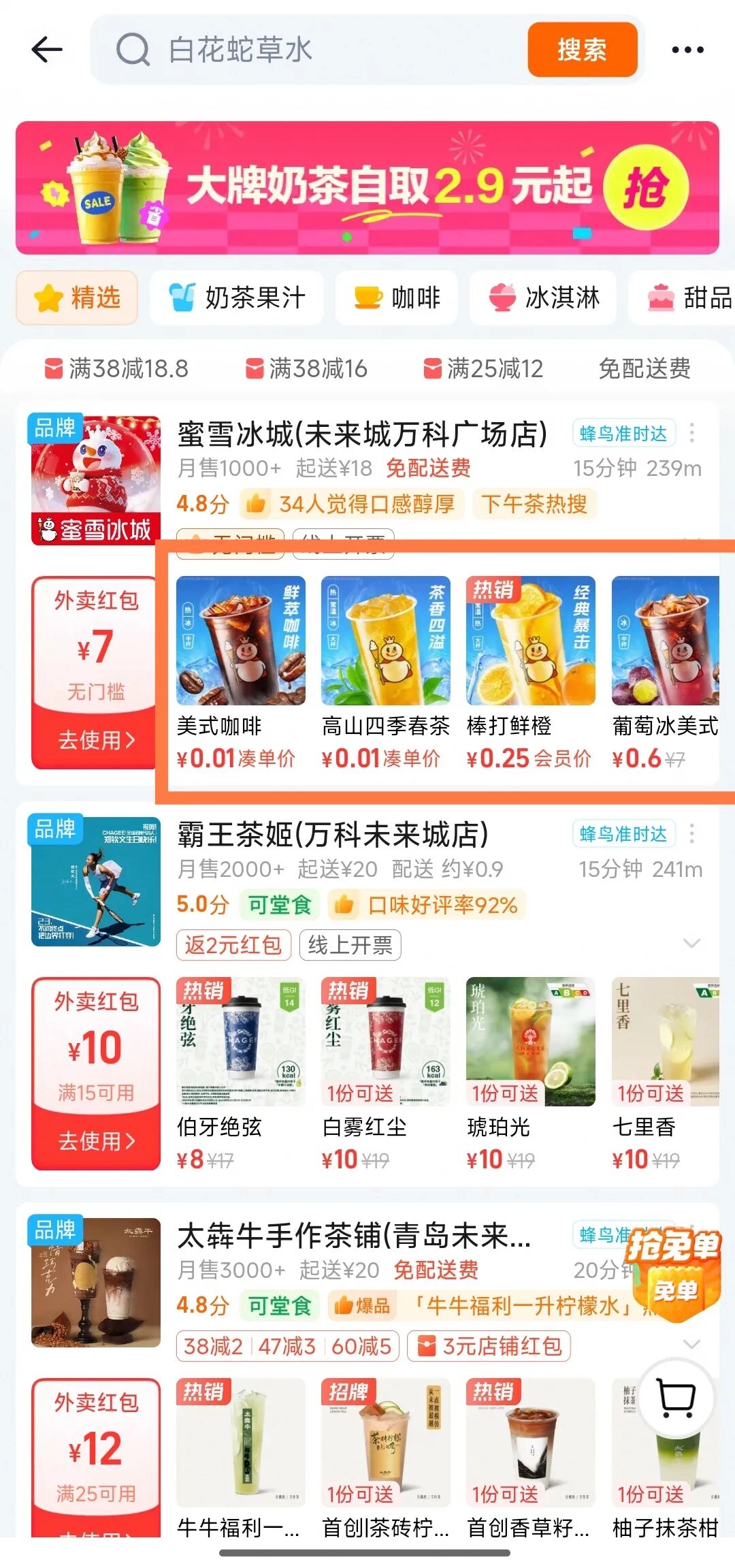
Task: Select the 精选 category chip
Action: 77,298
